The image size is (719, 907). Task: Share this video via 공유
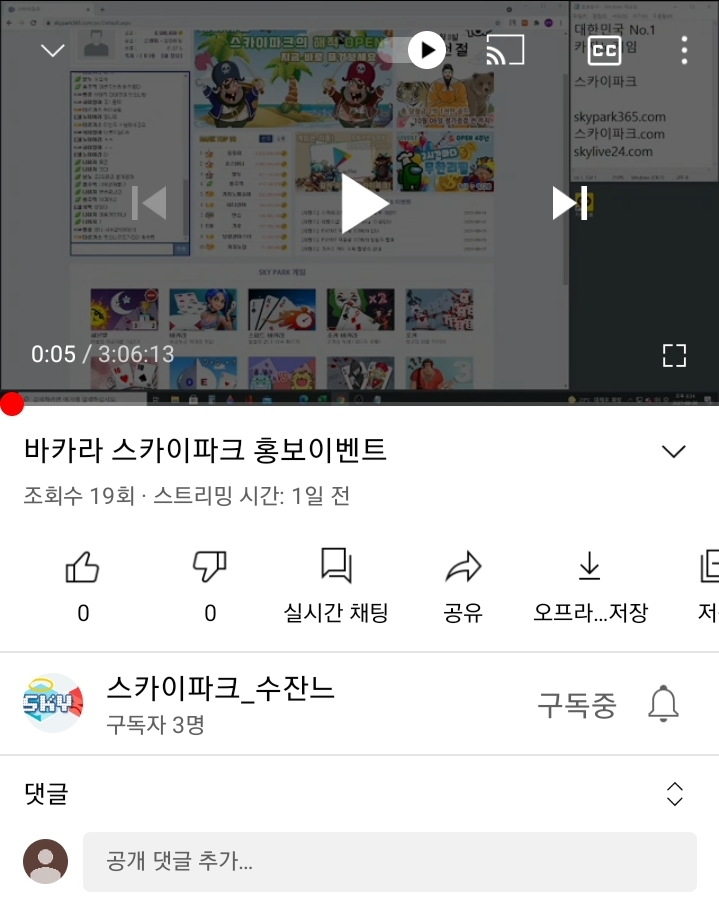(x=463, y=585)
